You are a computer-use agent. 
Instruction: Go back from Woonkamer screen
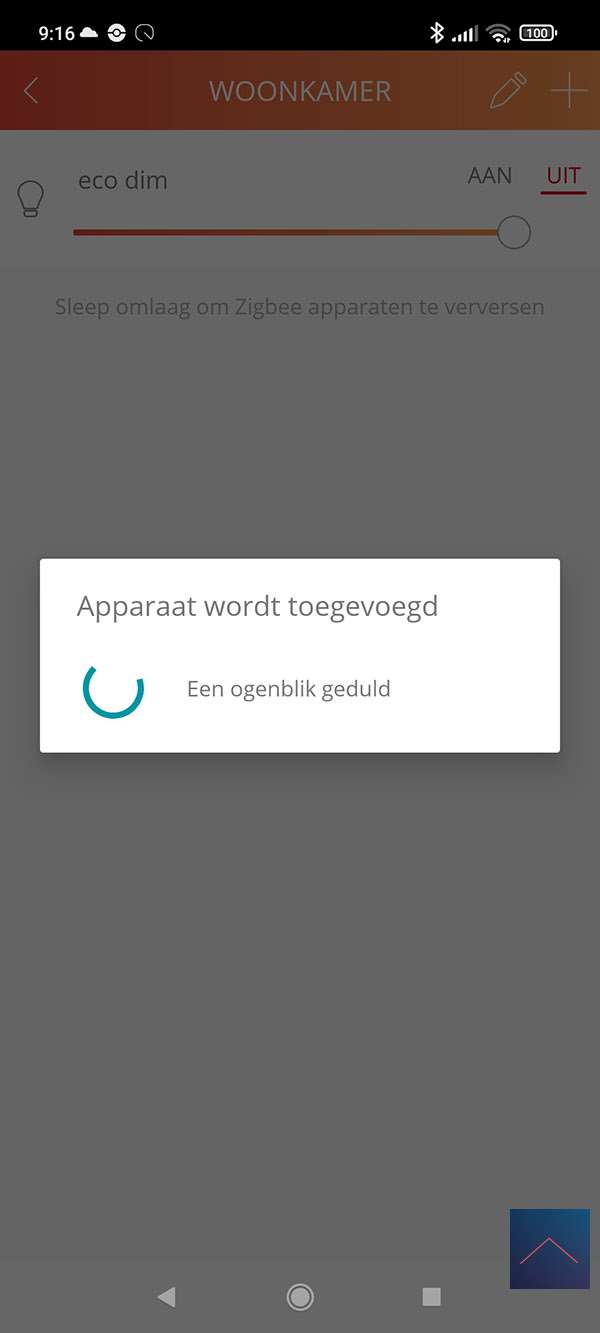pos(31,91)
